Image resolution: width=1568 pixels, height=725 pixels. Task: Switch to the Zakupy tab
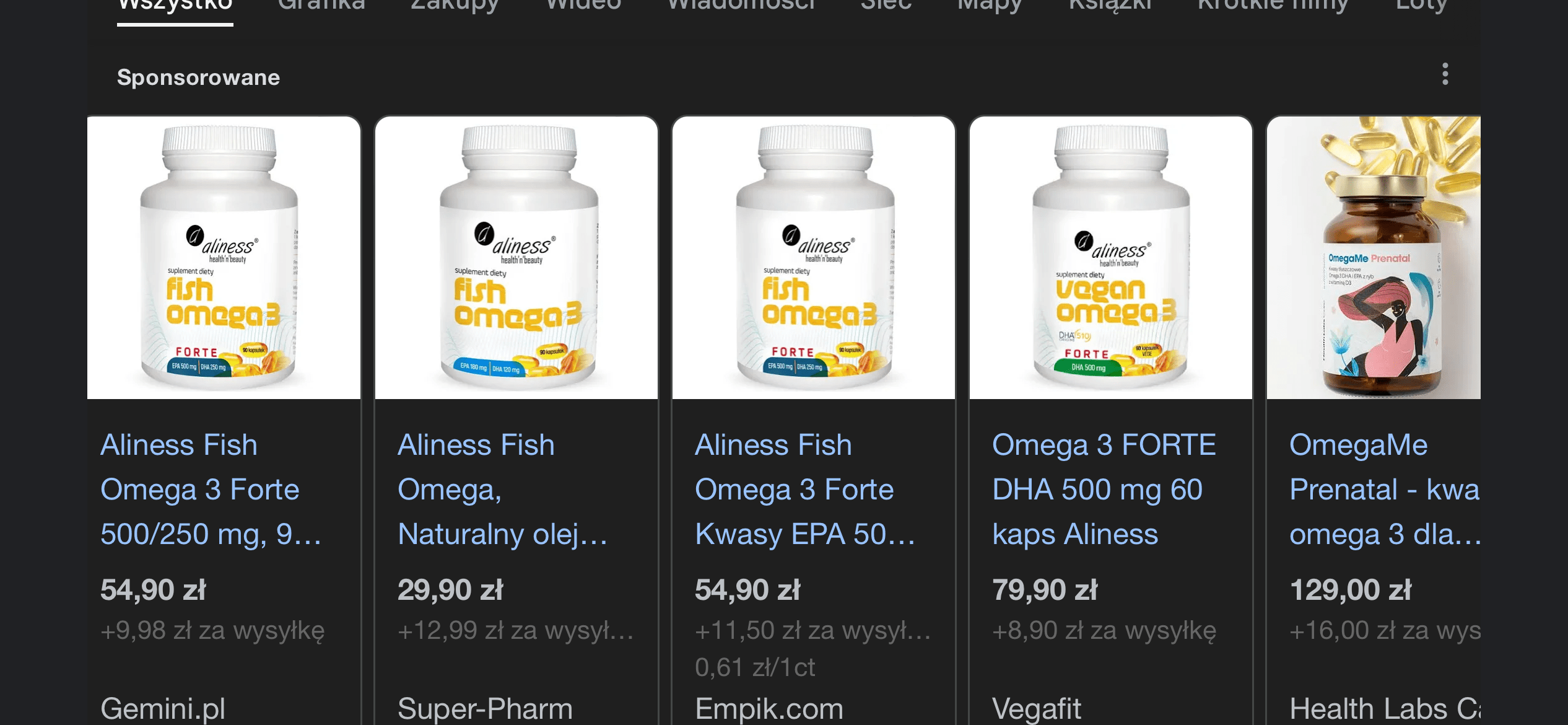click(x=455, y=5)
